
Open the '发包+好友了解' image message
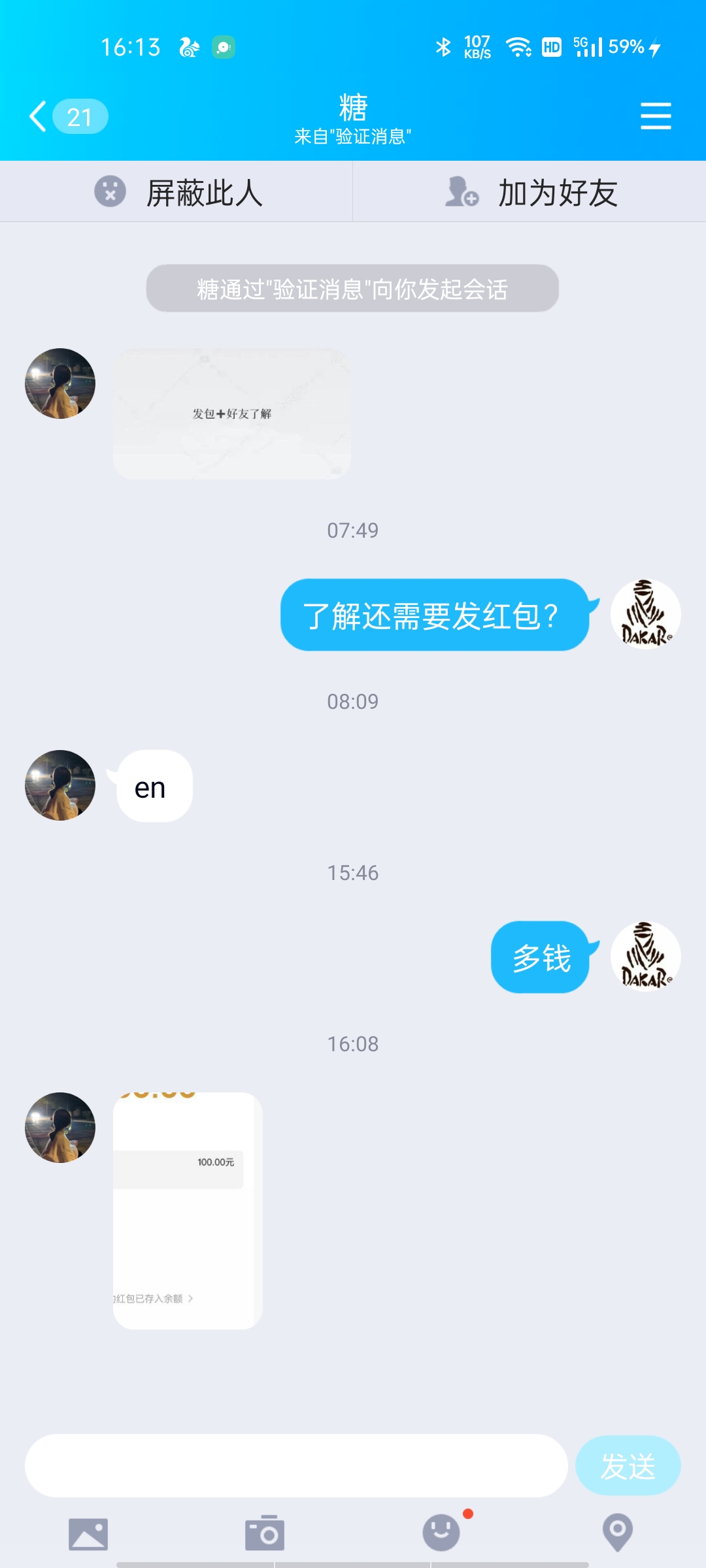pyautogui.click(x=232, y=413)
